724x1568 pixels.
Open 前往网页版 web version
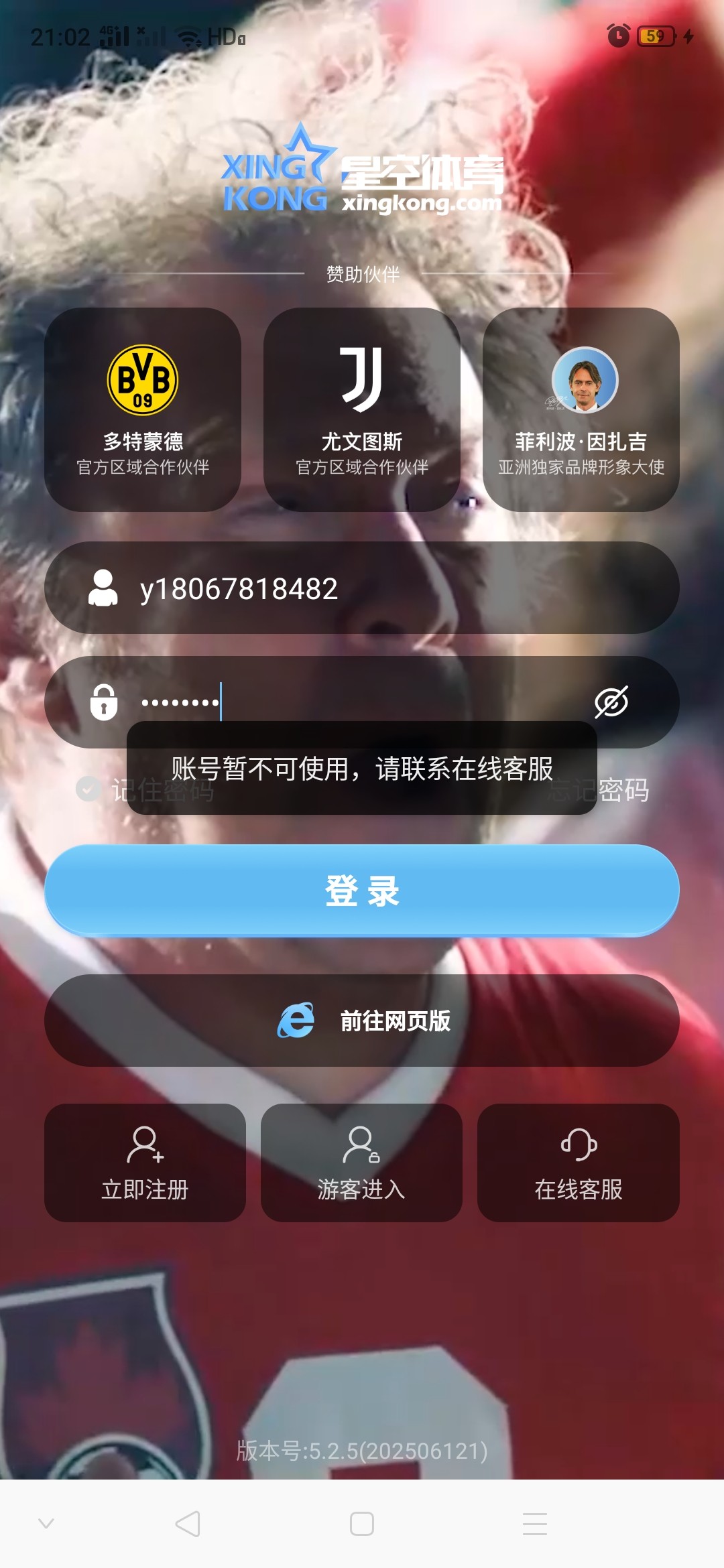(362, 1021)
